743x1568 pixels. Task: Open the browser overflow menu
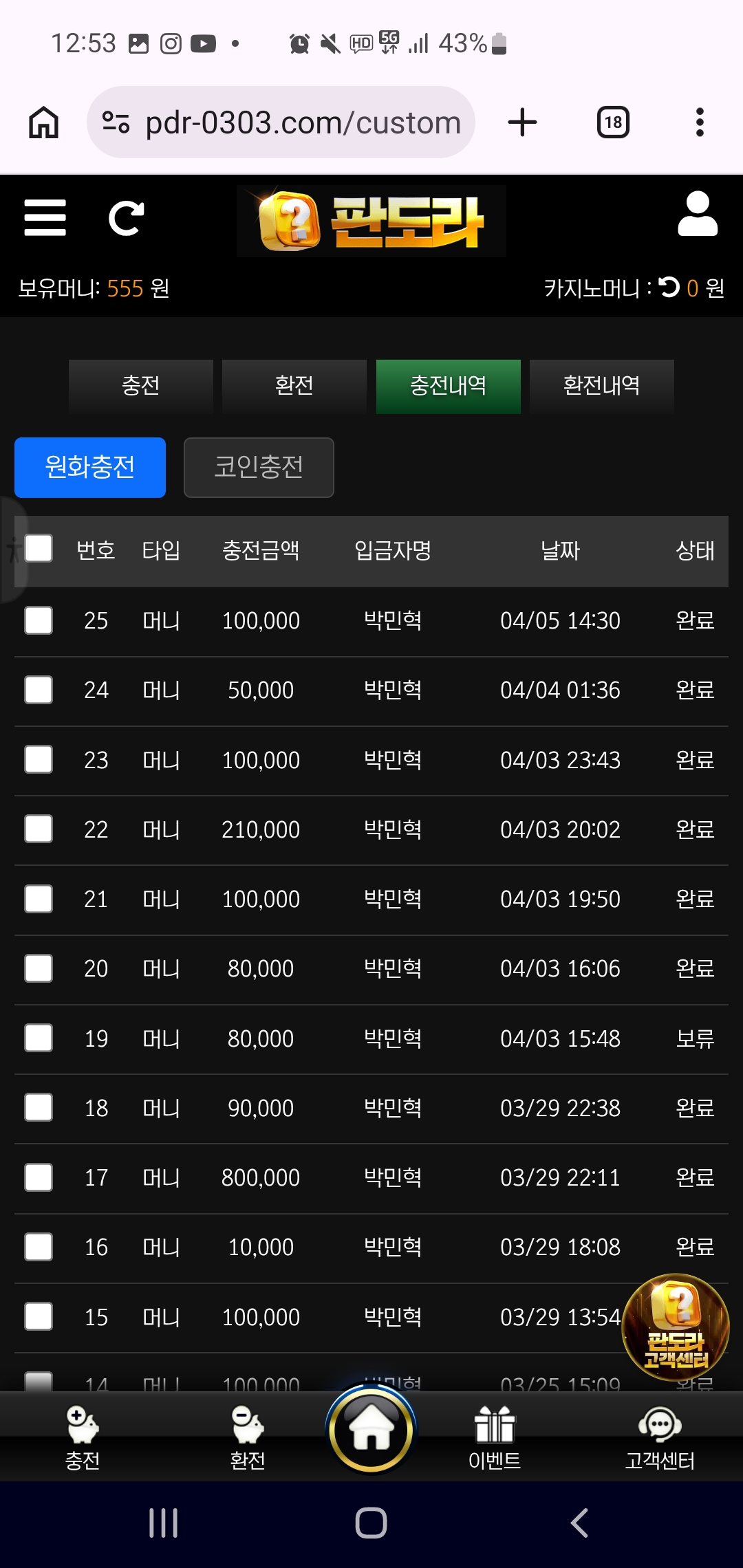tap(700, 122)
